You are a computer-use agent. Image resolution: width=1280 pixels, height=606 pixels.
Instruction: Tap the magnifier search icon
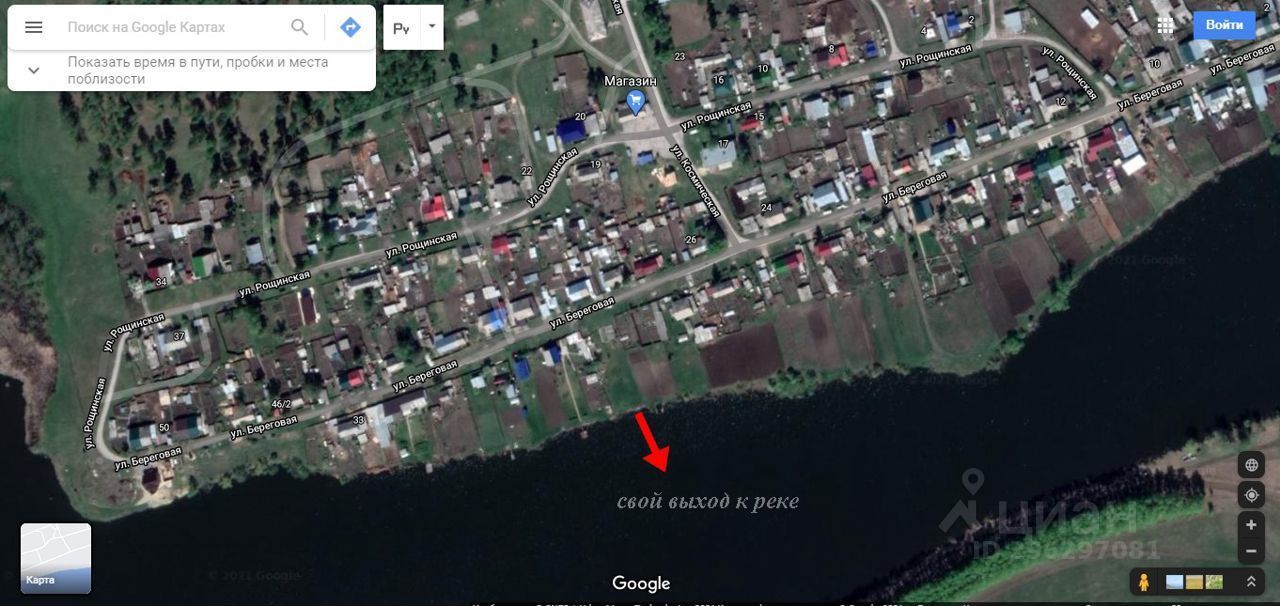[x=300, y=27]
